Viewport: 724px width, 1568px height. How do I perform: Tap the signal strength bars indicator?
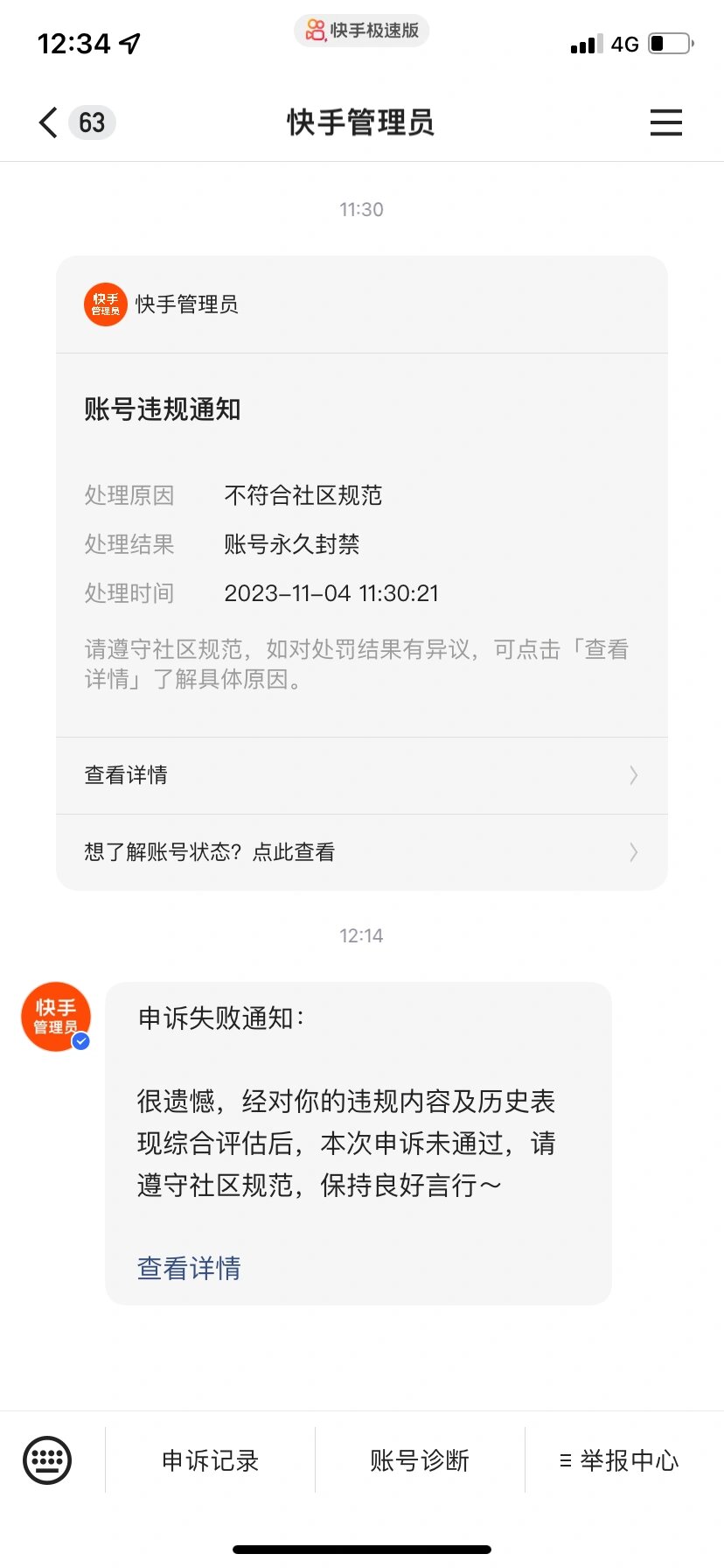[583, 42]
